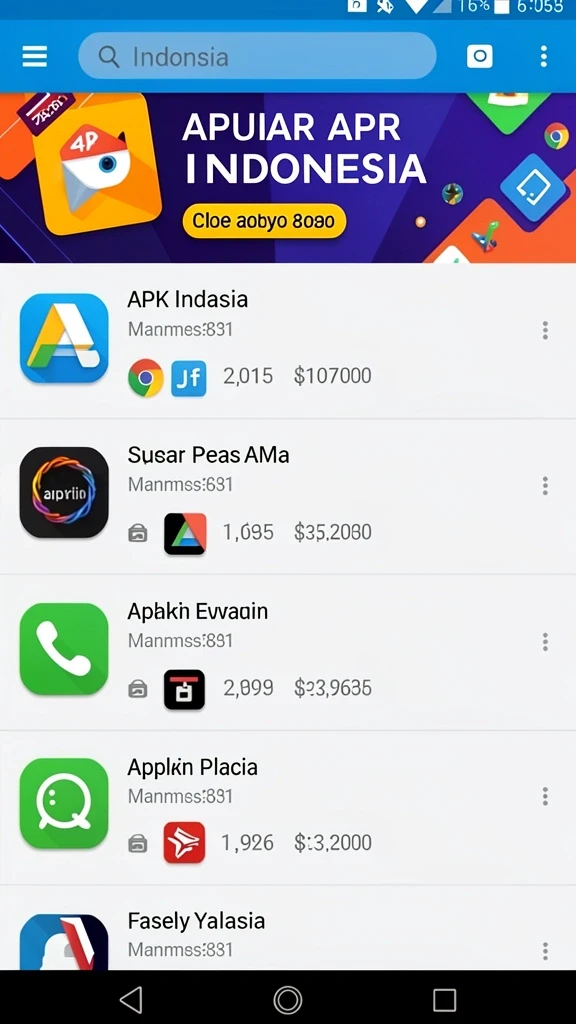Open the Susar Peas AMa entry

(x=288, y=496)
